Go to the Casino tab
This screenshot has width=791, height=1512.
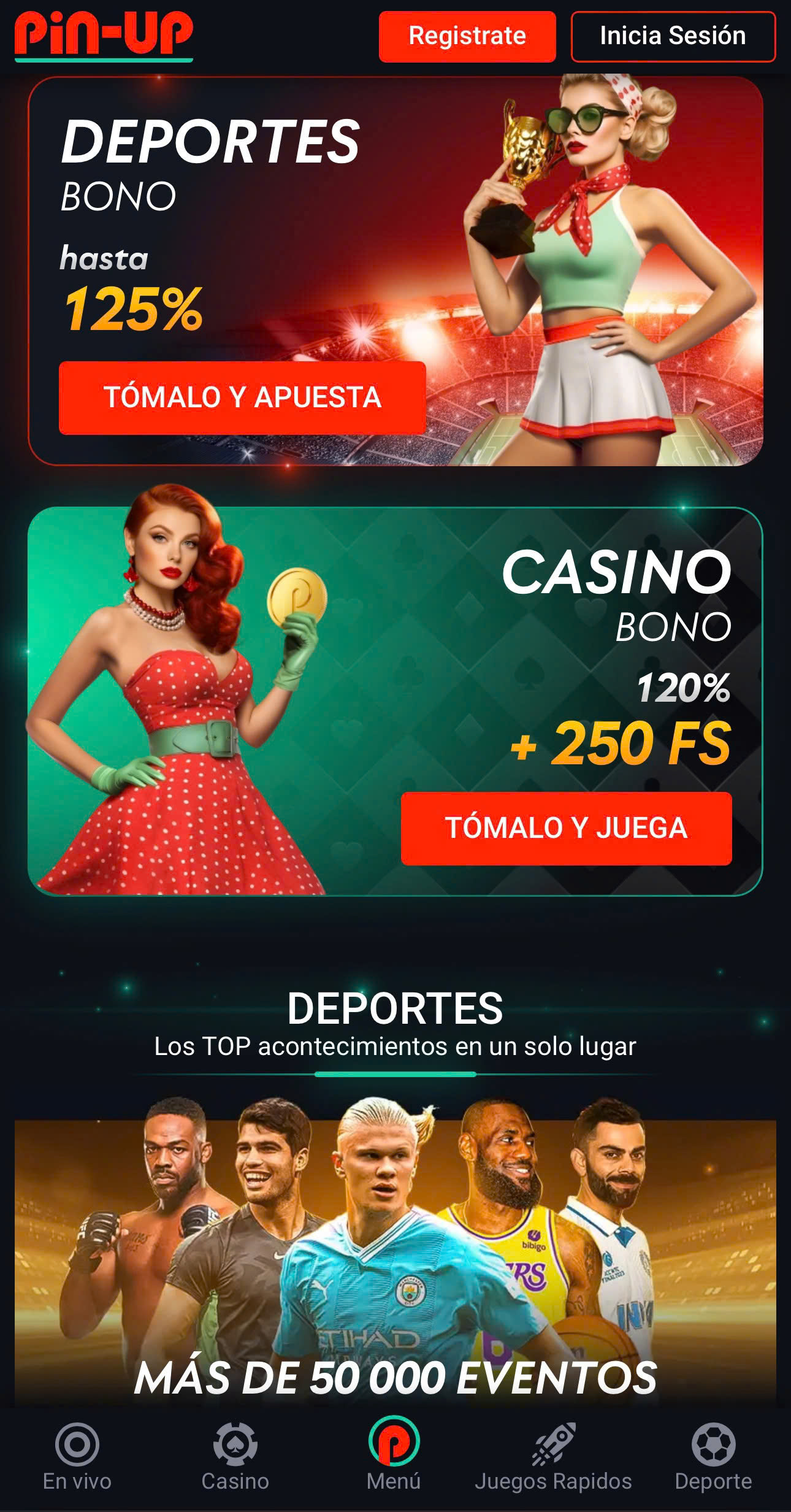click(235, 1457)
